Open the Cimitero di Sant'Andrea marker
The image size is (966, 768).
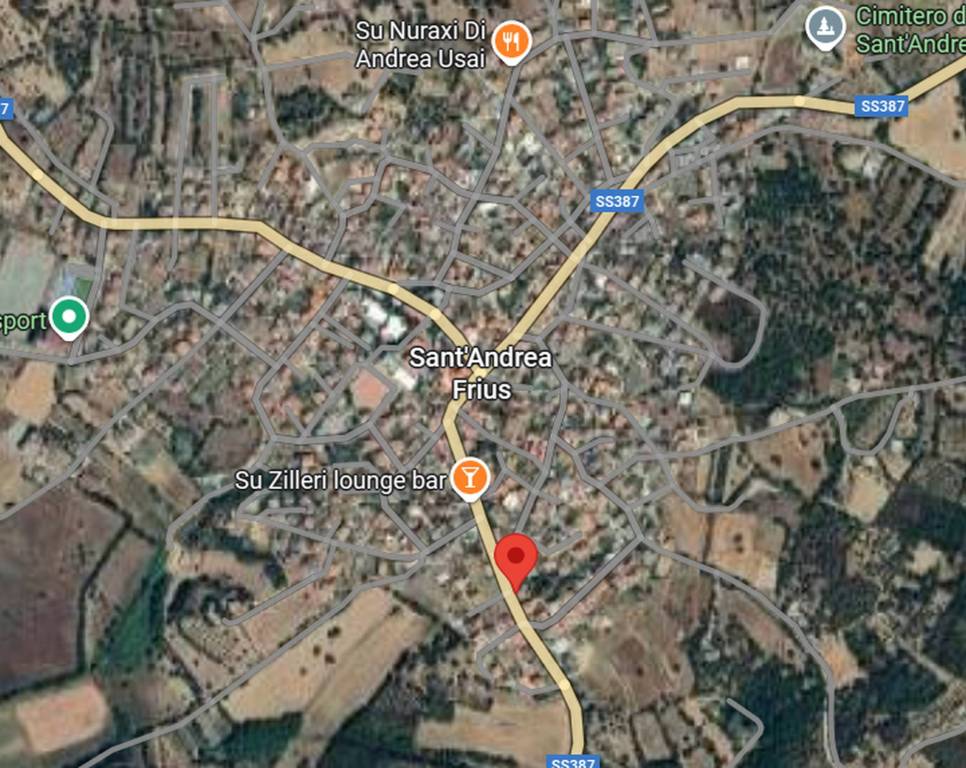[x=825, y=25]
